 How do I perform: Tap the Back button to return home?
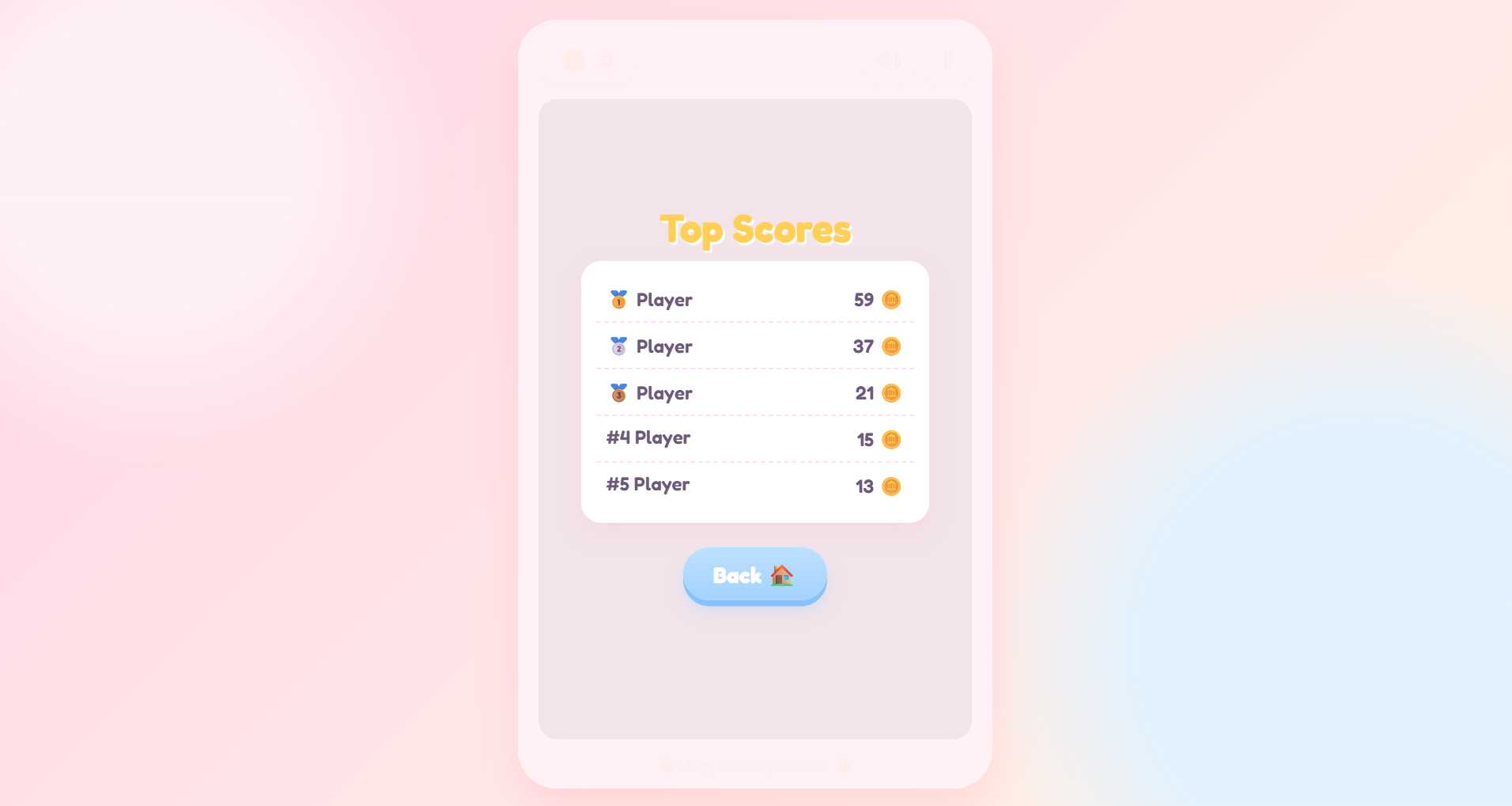pyautogui.click(x=754, y=575)
